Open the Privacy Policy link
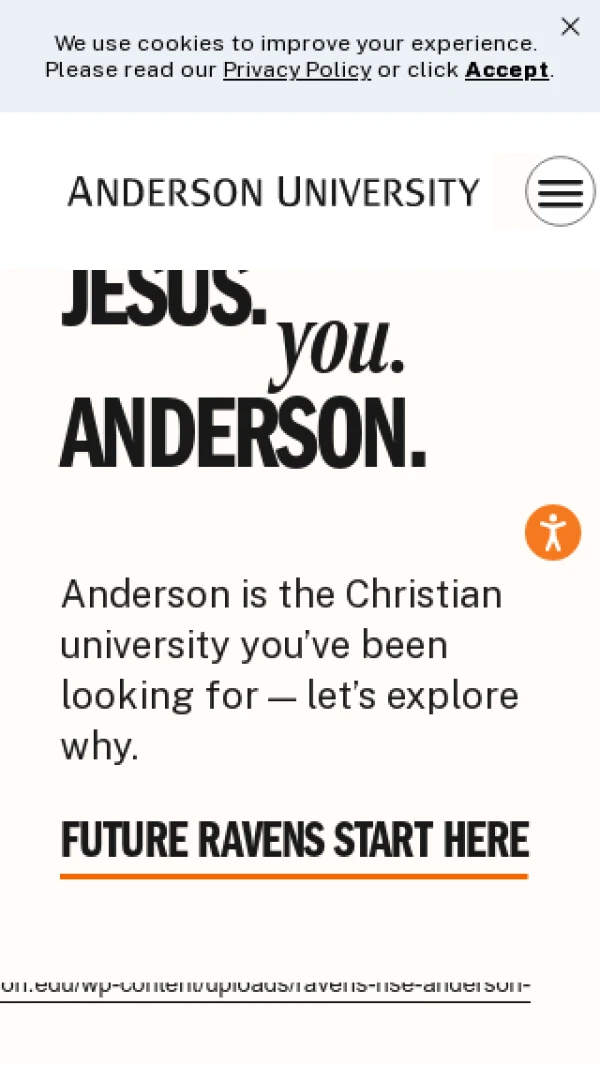 (x=297, y=70)
